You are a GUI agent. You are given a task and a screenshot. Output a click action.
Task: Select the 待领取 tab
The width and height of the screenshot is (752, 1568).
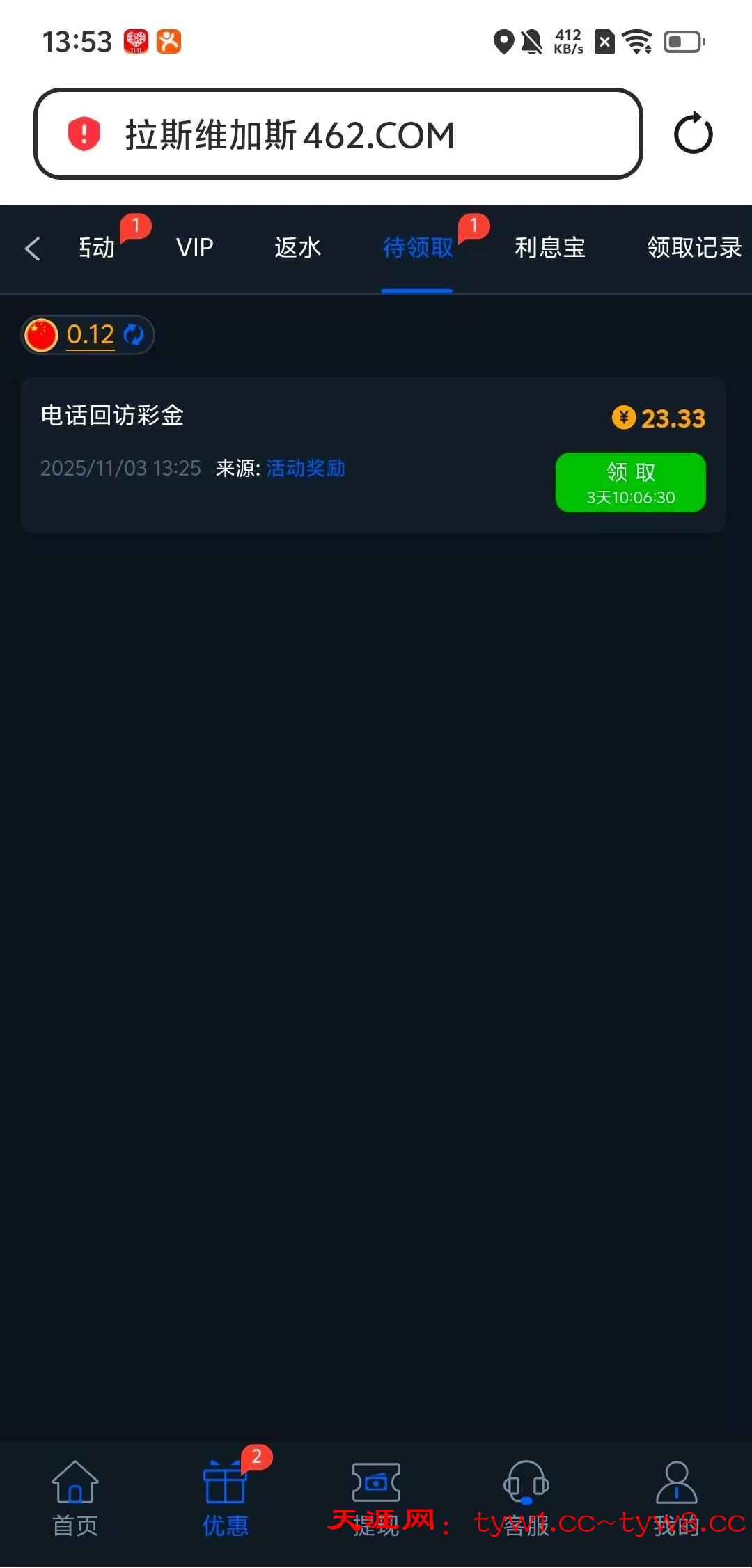click(418, 248)
